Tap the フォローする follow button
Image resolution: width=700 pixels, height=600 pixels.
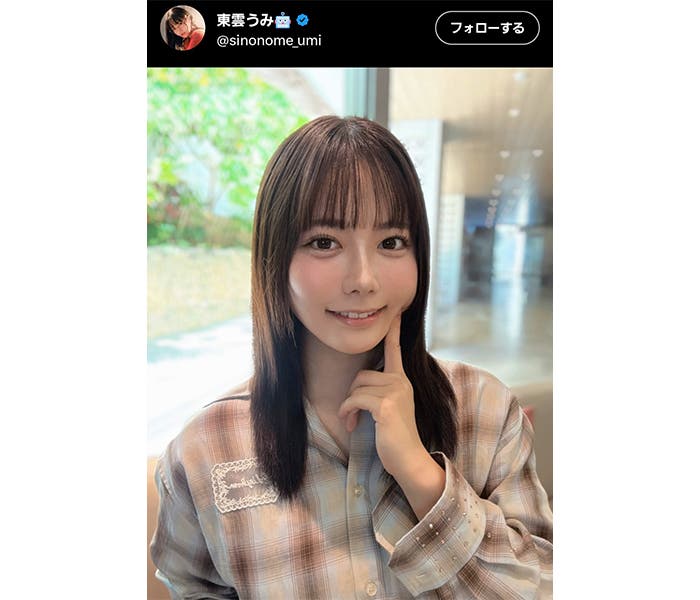click(x=487, y=28)
